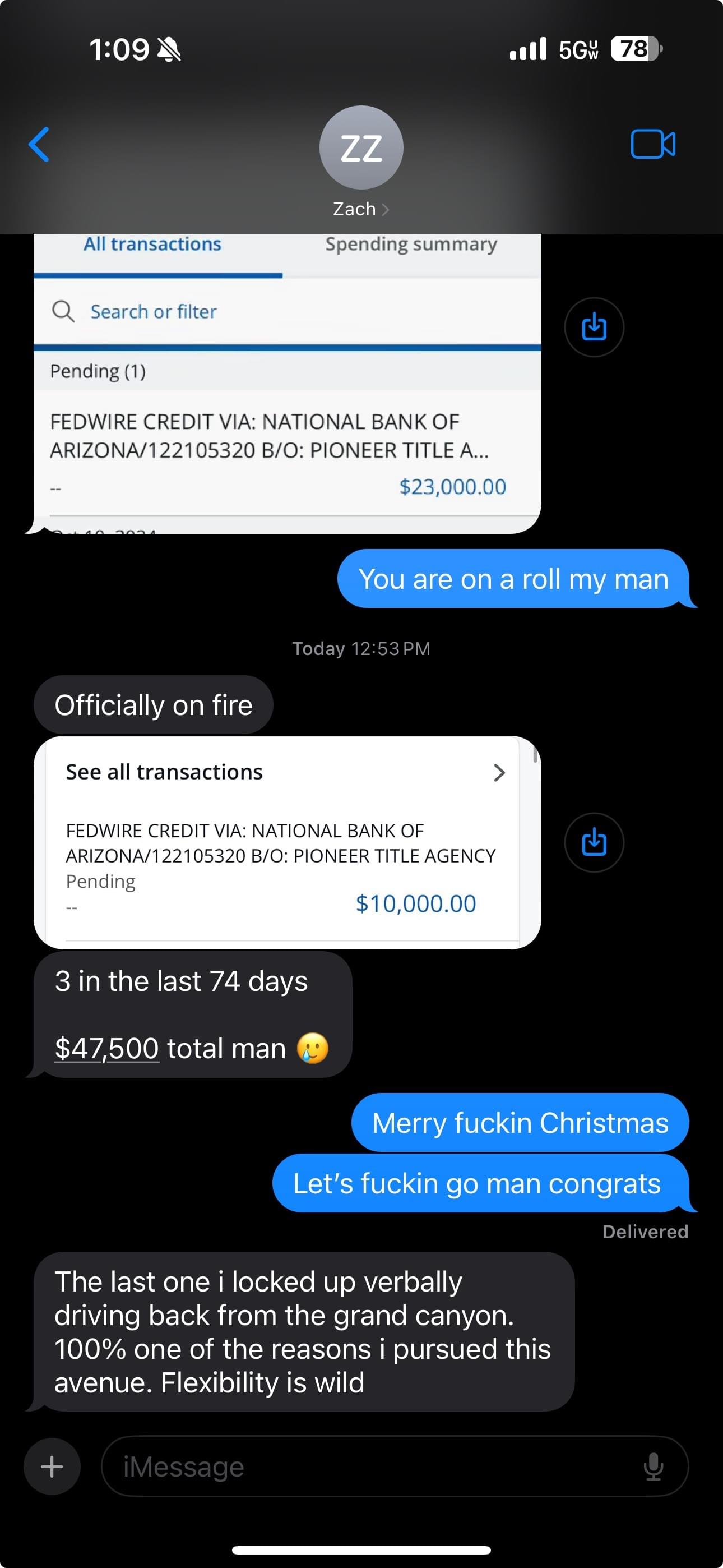This screenshot has height=1568, width=723.
Task: Tap the underlined $47,500 amount
Action: tap(106, 1048)
